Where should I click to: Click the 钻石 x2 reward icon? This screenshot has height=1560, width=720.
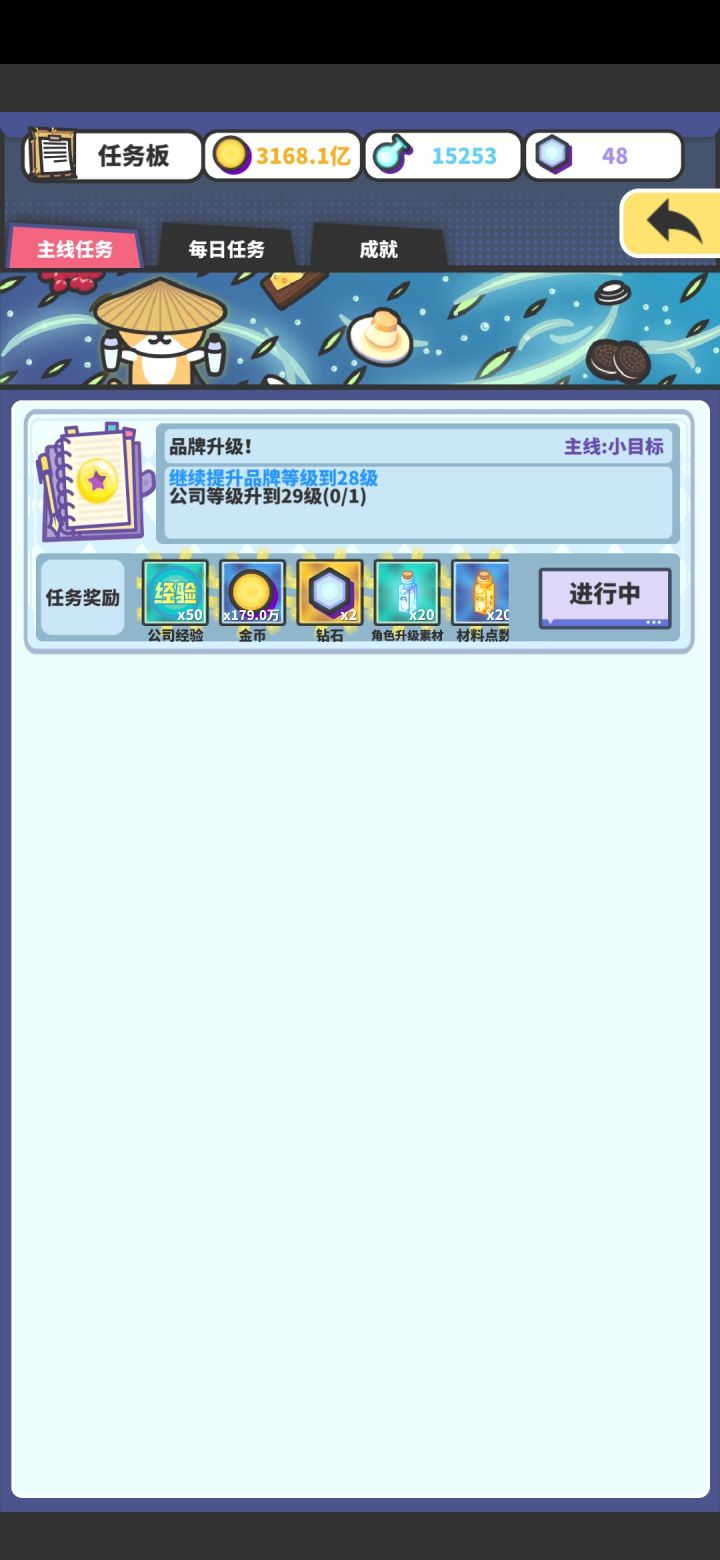tap(329, 592)
